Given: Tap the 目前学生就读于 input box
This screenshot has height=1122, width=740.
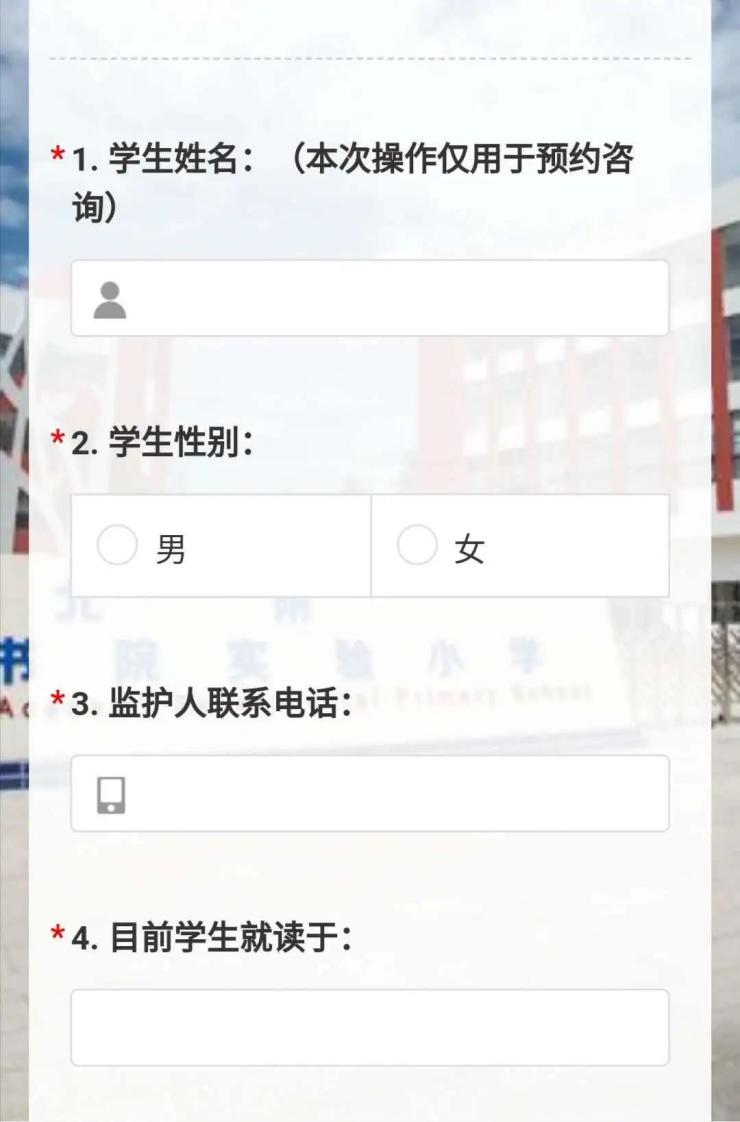Looking at the screenshot, I should pos(369,1027).
